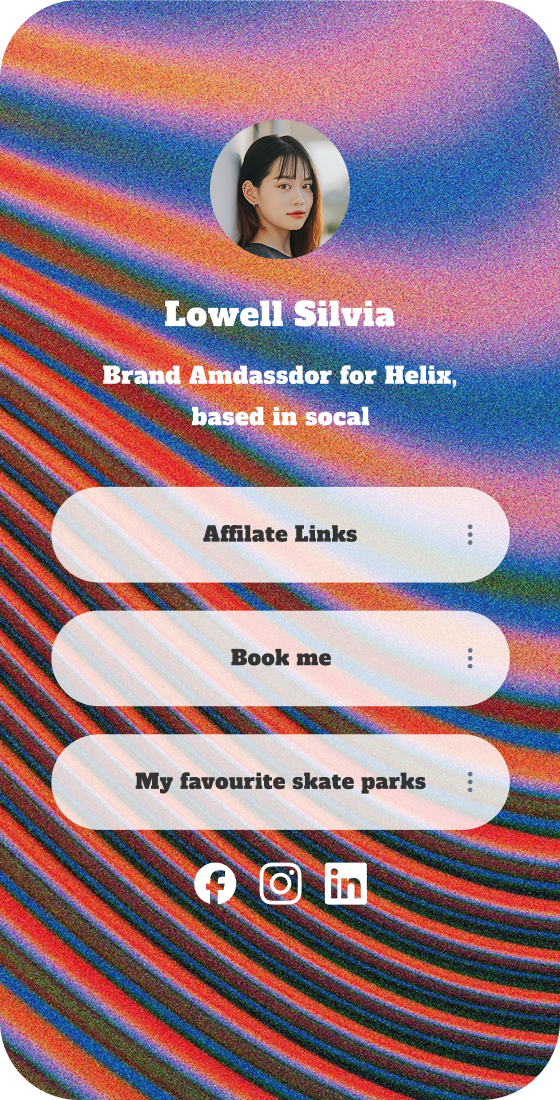Screen dimensions: 560x1100
Task: Go to the LinkedIn profile
Action: coord(345,883)
